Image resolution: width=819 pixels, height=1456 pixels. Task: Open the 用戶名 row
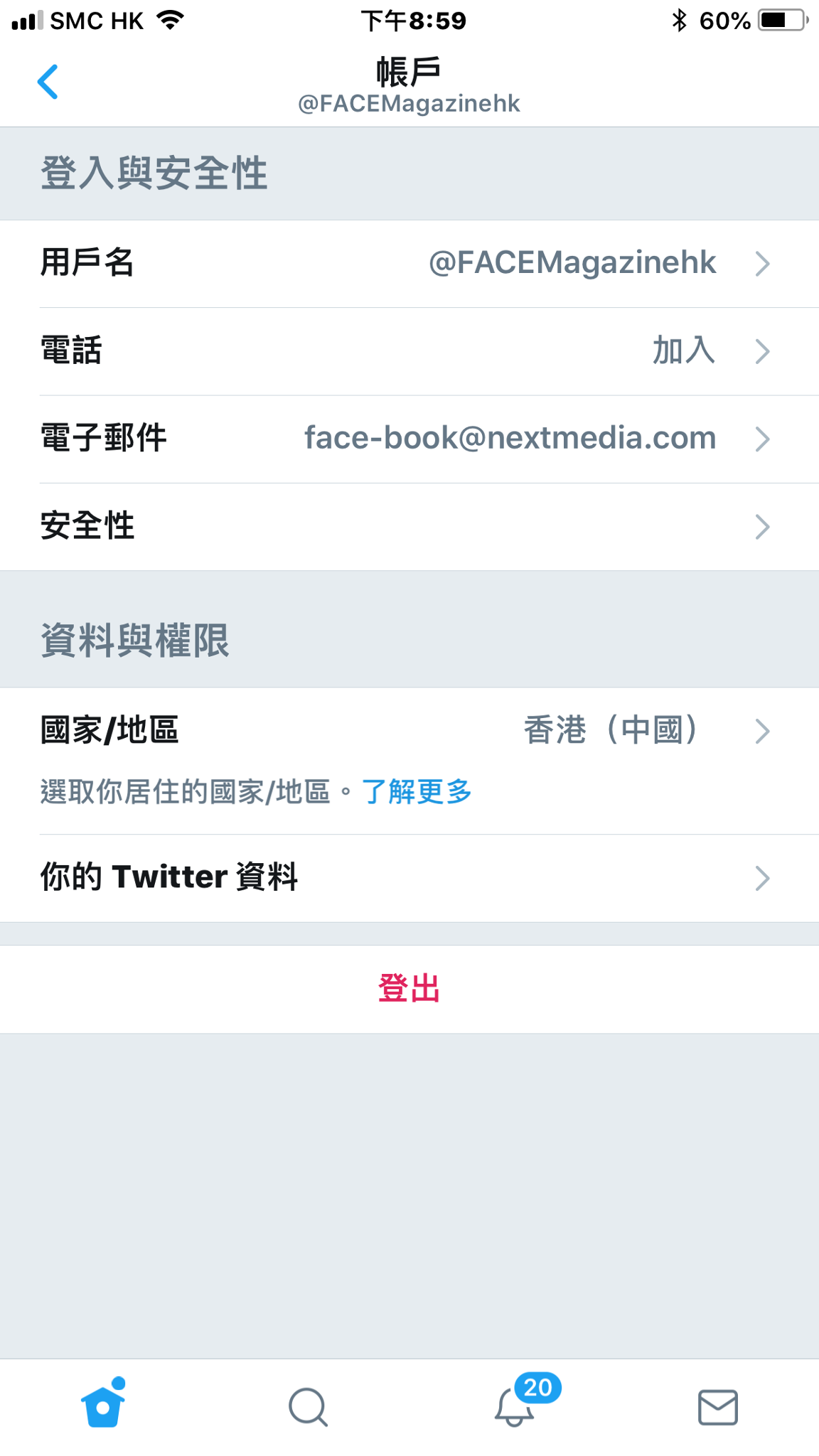(409, 264)
